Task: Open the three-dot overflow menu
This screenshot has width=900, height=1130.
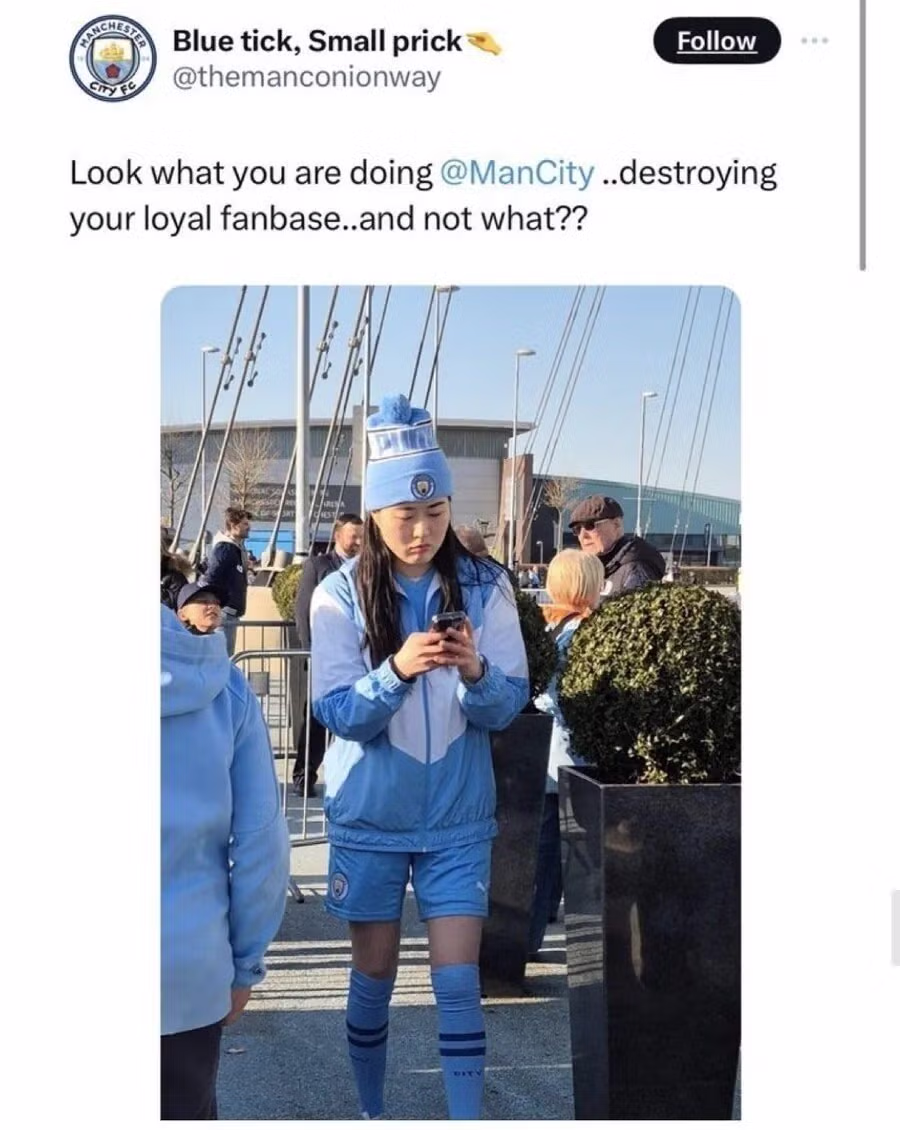Action: click(x=816, y=42)
